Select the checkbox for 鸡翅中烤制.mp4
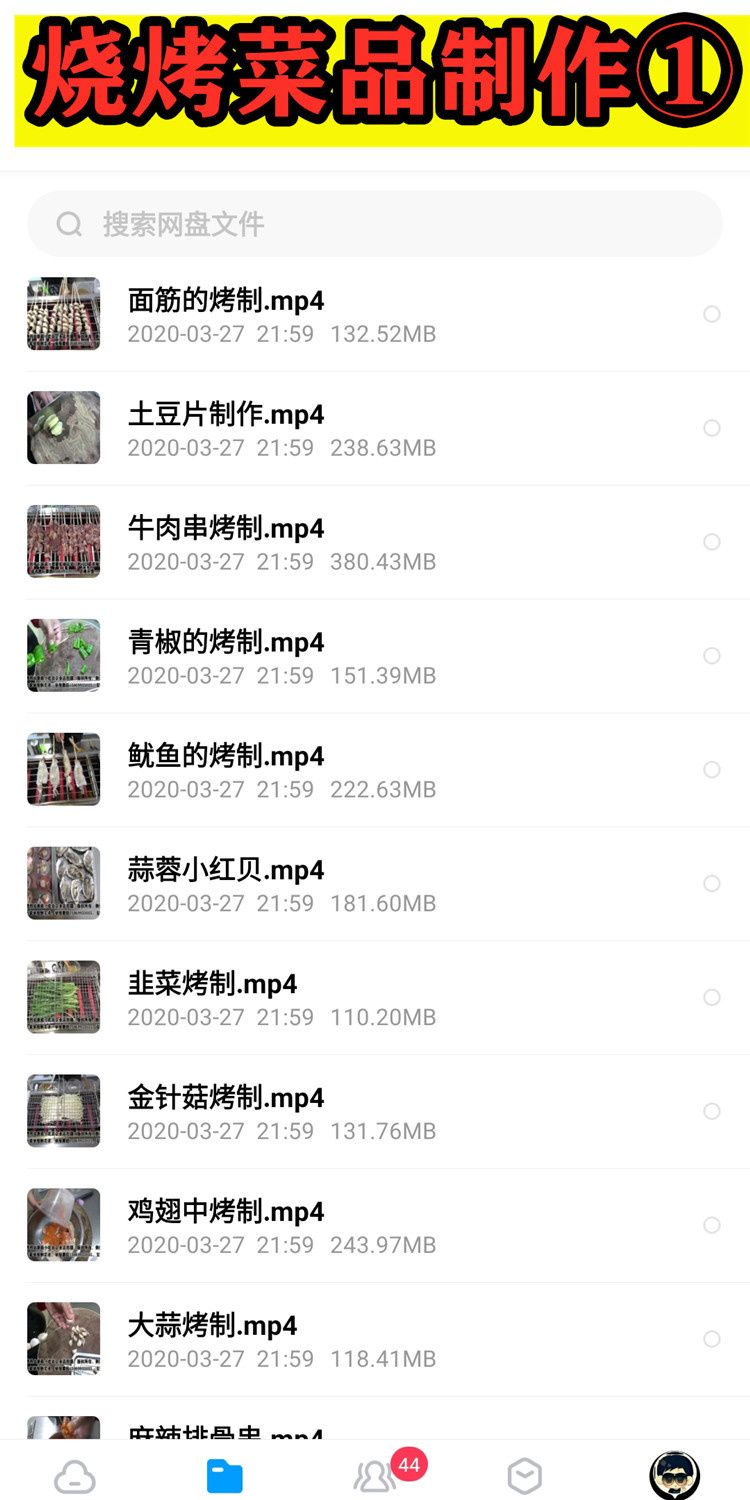The width and height of the screenshot is (750, 1500). click(x=712, y=1225)
